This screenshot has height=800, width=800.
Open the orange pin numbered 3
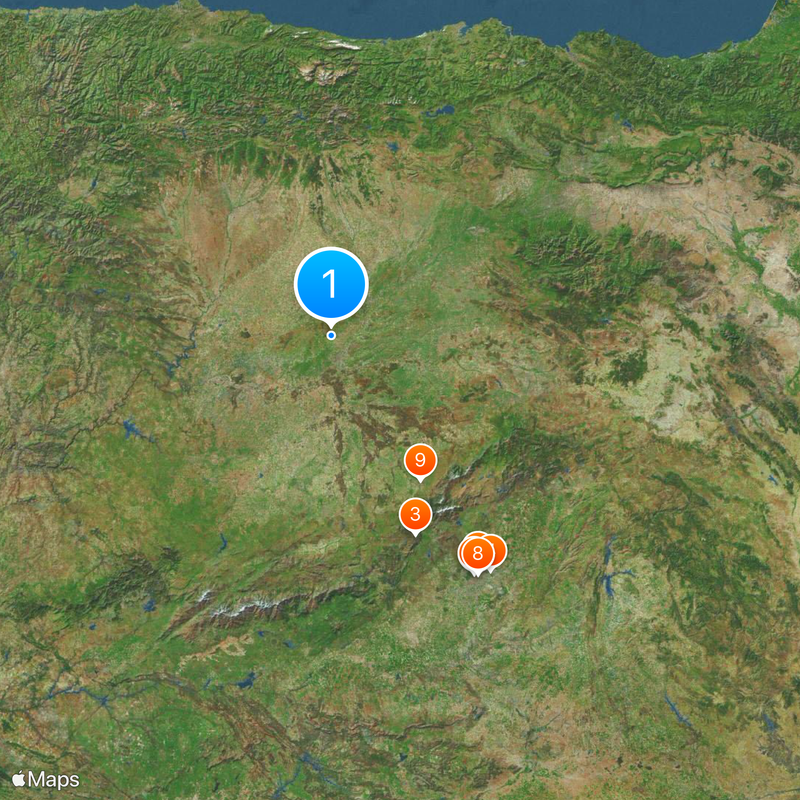(415, 515)
